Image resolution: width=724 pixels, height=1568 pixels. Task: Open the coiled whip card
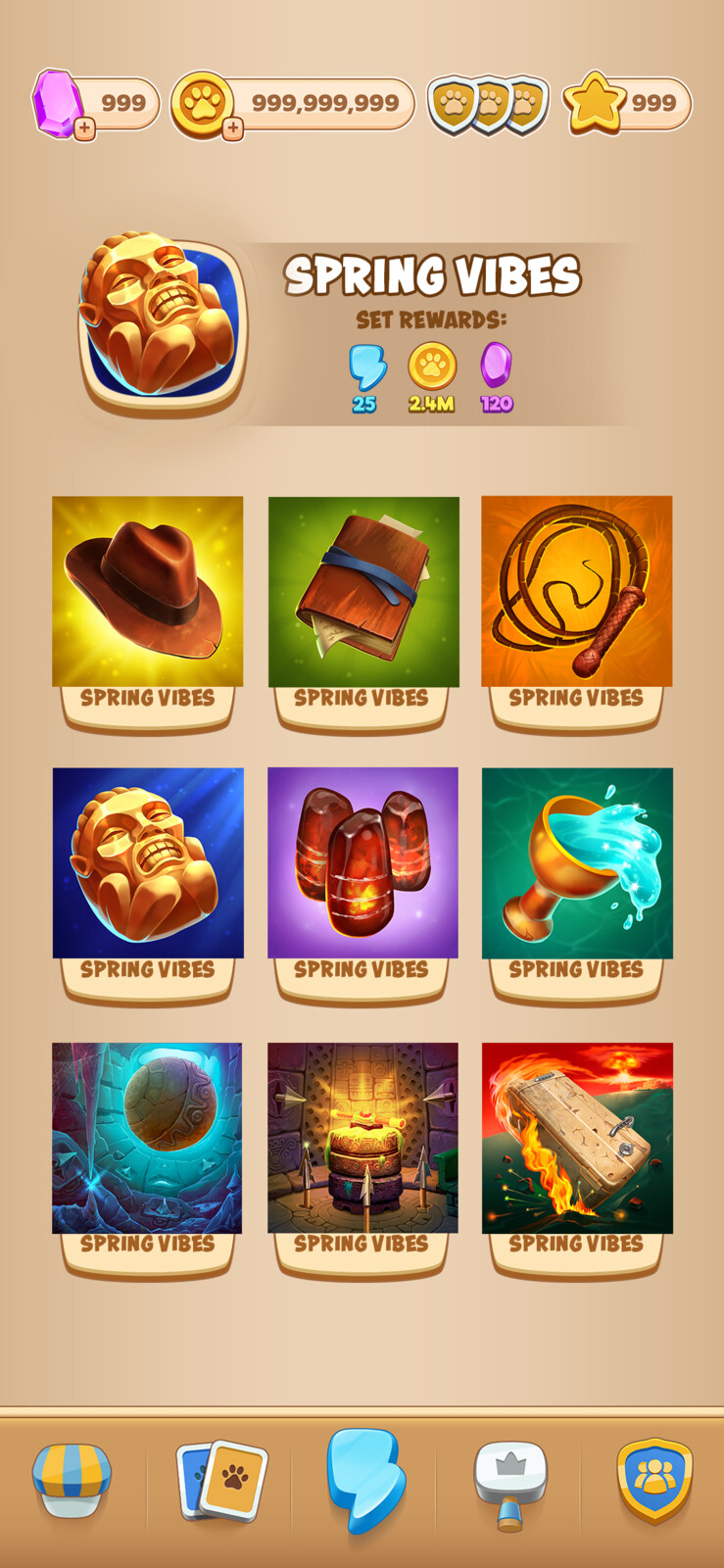(x=576, y=592)
